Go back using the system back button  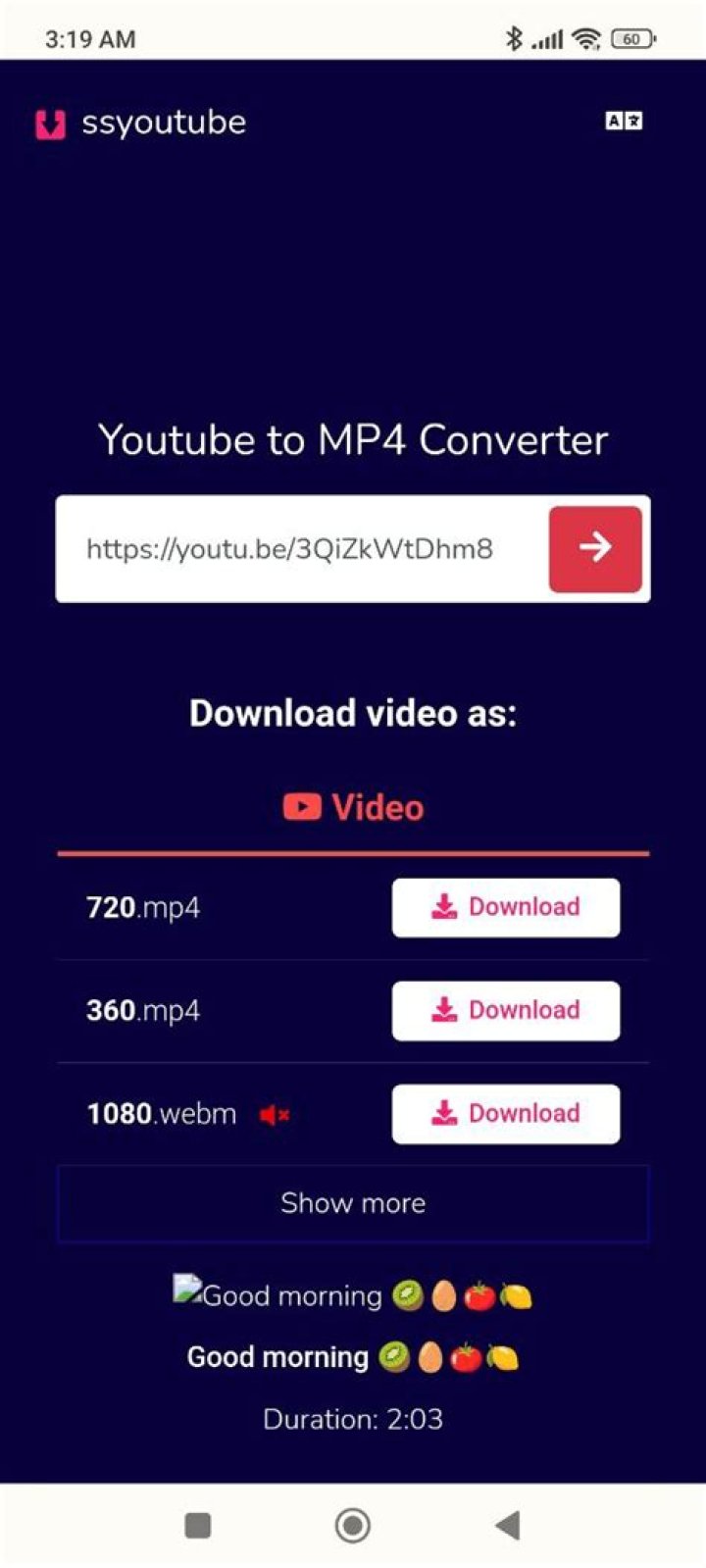click(x=507, y=1525)
